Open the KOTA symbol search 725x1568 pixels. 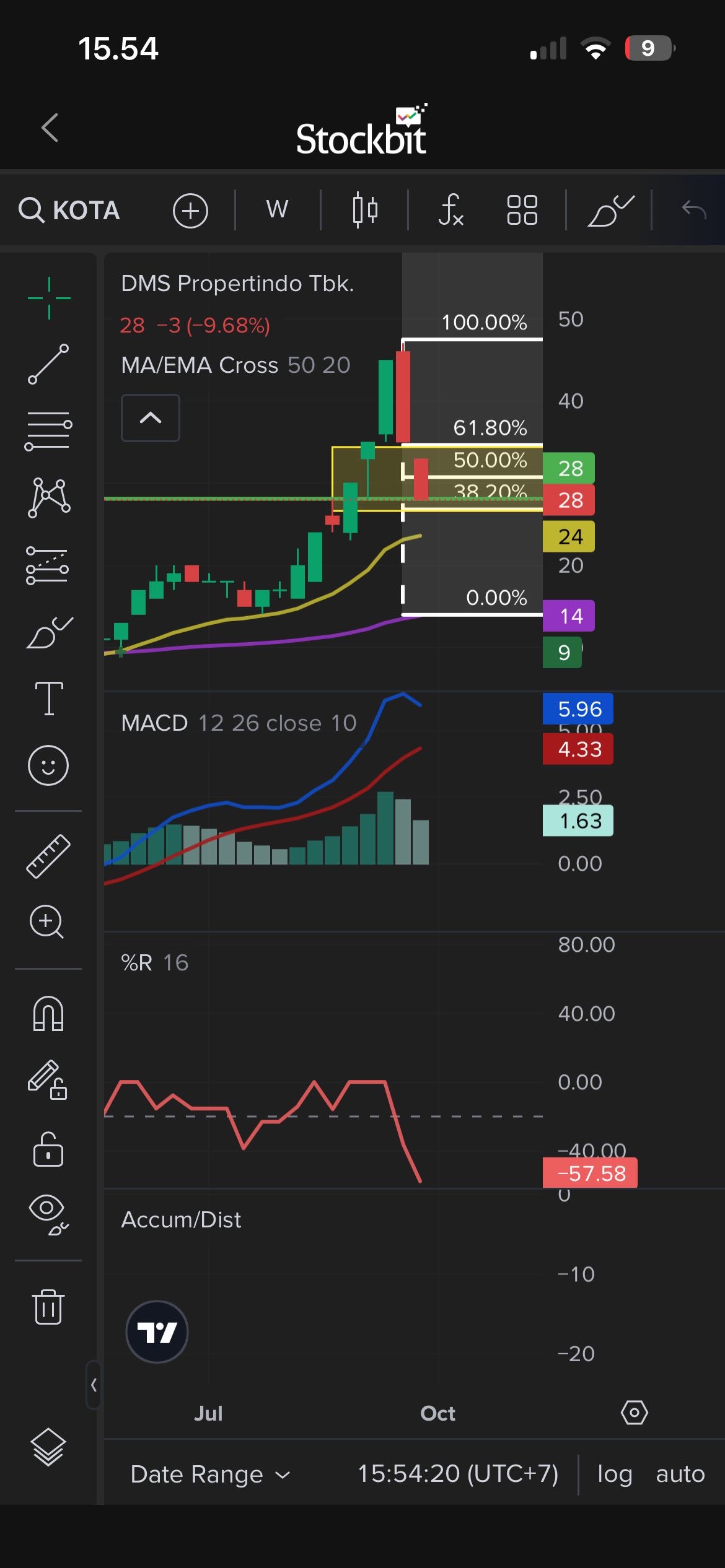pos(69,211)
